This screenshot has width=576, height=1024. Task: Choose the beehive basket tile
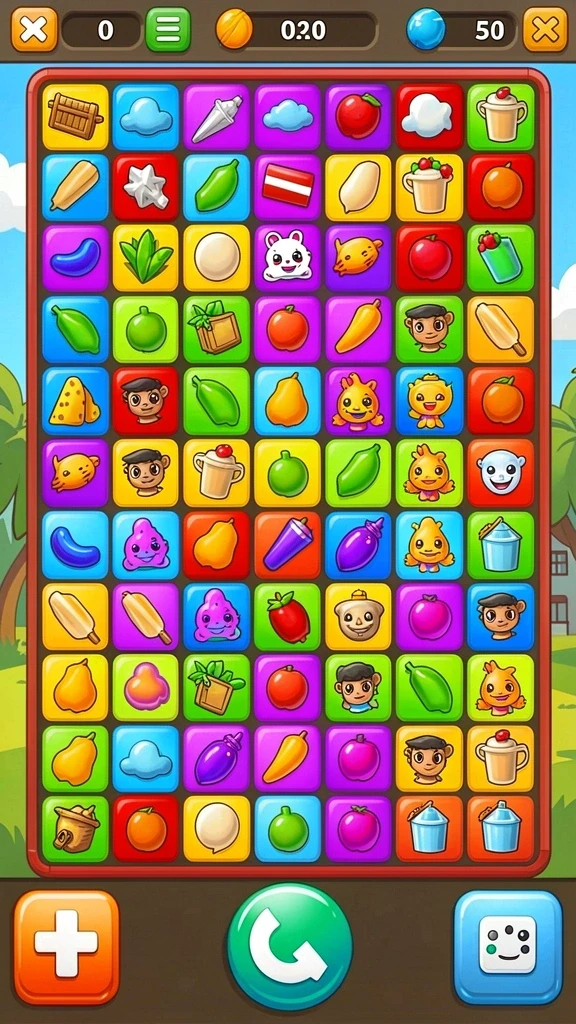(76, 828)
